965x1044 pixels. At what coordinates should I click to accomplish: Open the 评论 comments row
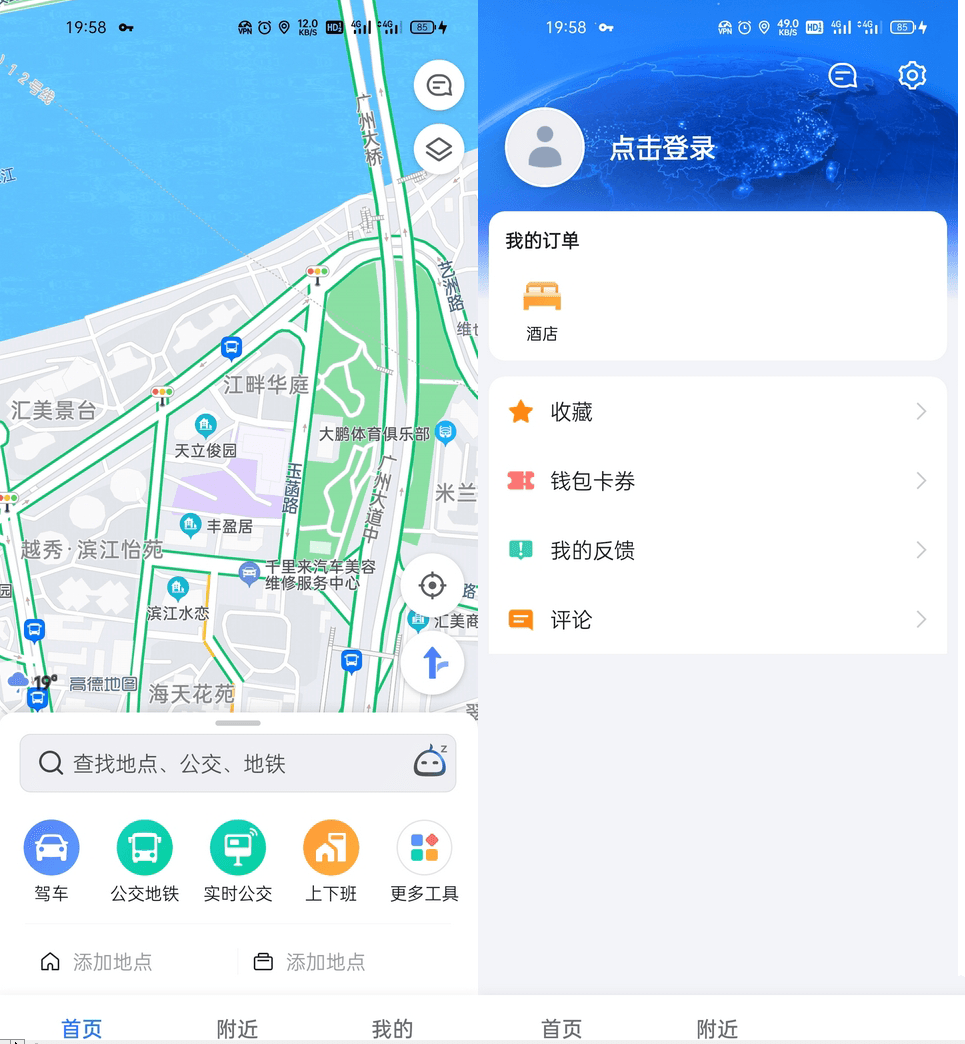coord(717,620)
